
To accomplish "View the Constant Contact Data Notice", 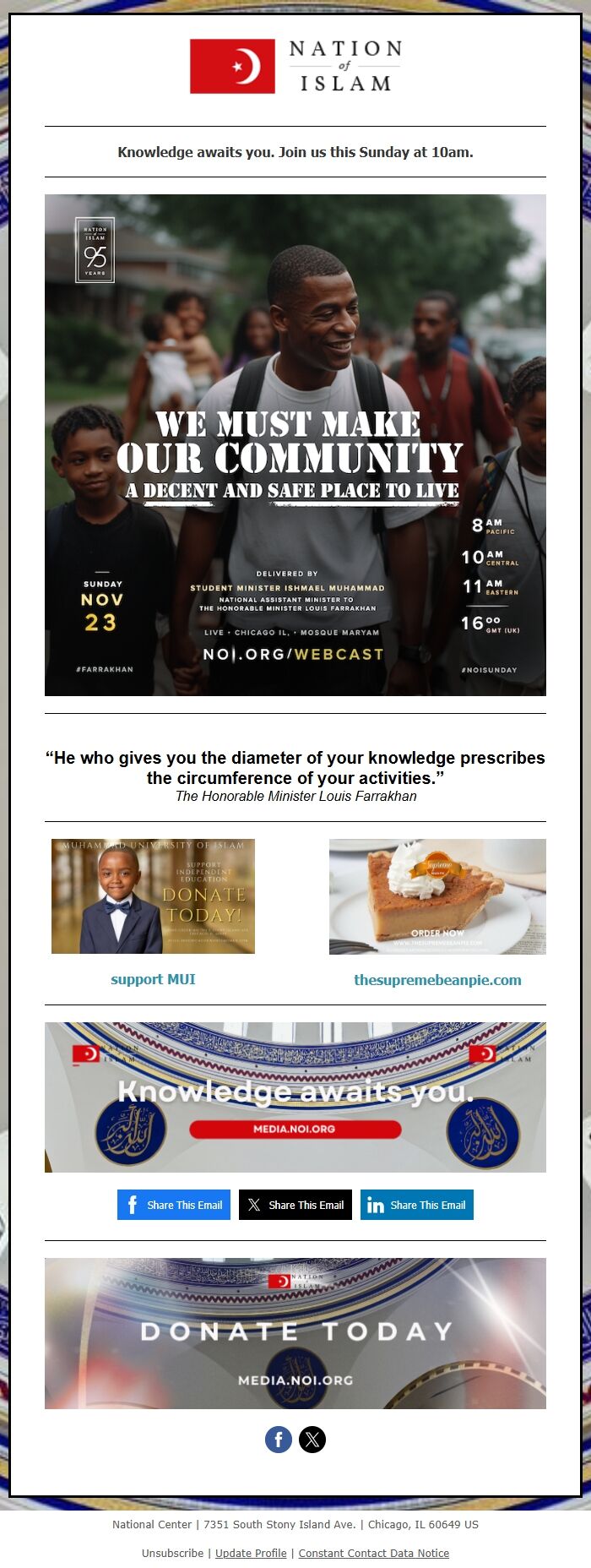I will (373, 1553).
